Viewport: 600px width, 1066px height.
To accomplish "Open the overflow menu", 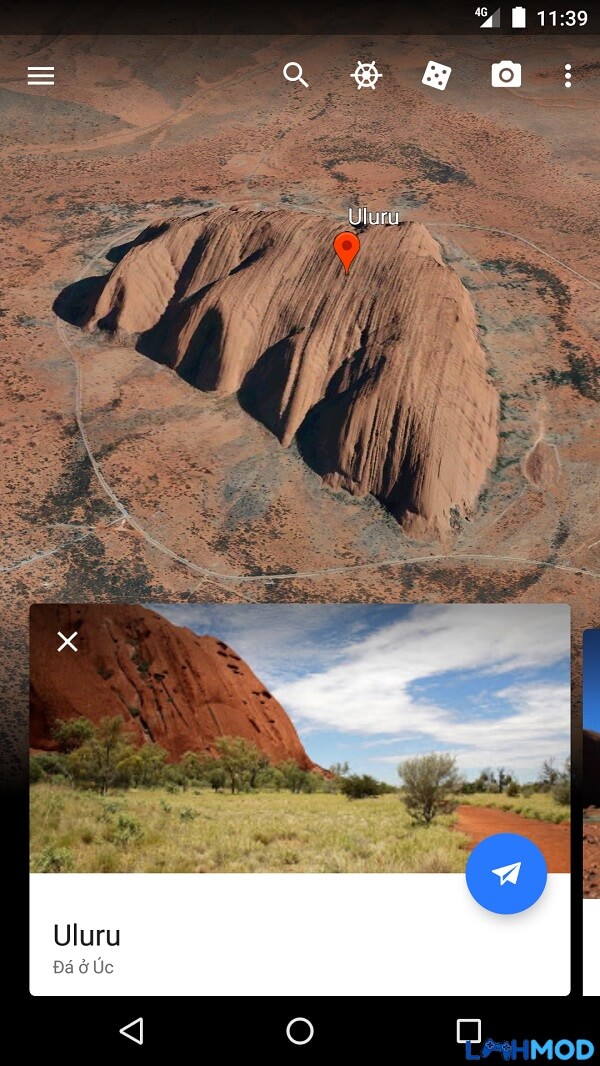I will pos(568,75).
